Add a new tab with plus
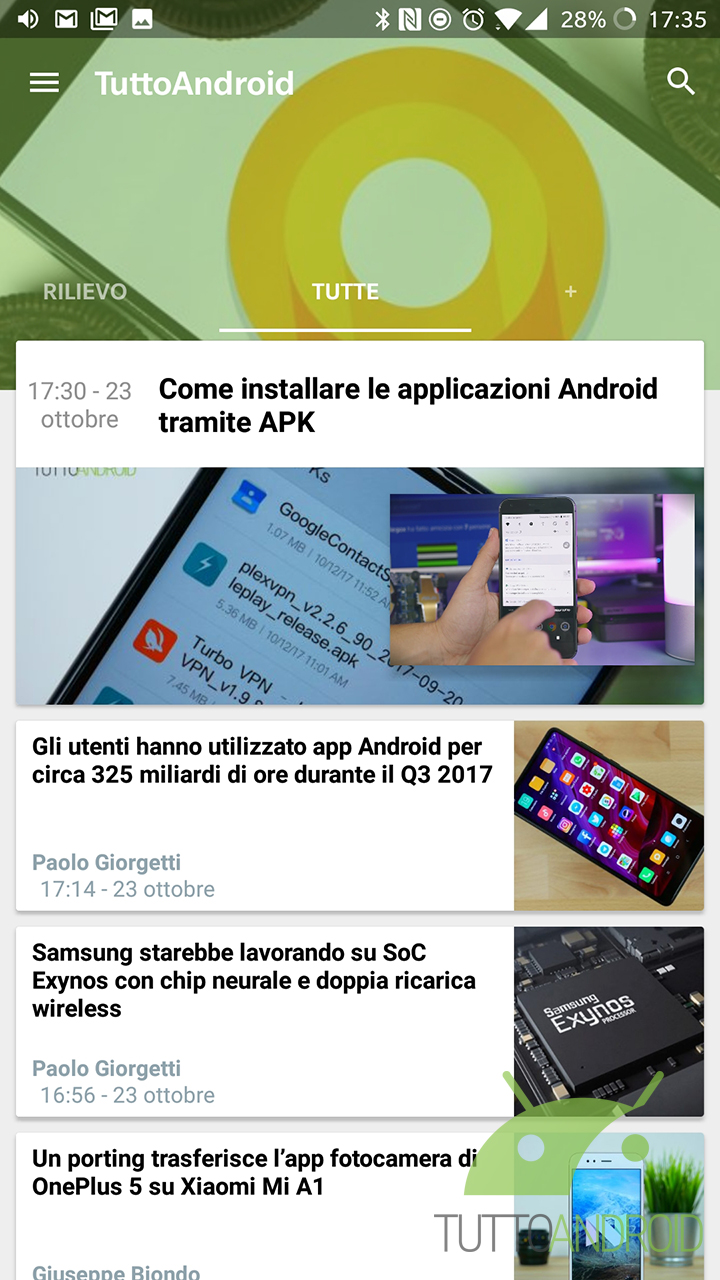Viewport: 720px width, 1280px height. click(571, 291)
